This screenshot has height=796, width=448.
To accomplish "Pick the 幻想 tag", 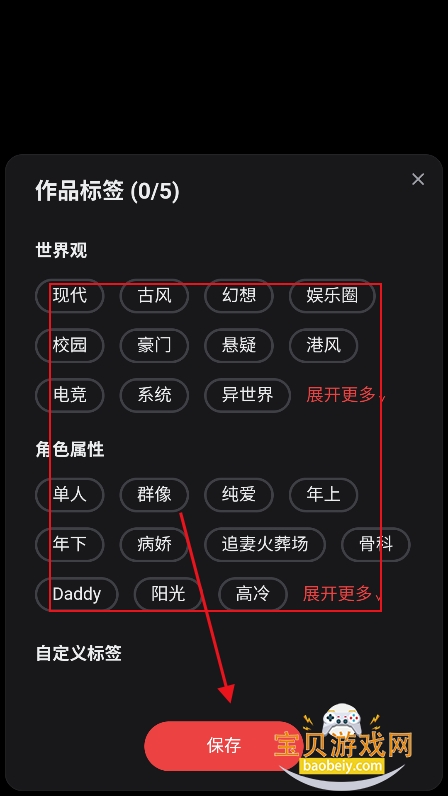I will coord(239,295).
